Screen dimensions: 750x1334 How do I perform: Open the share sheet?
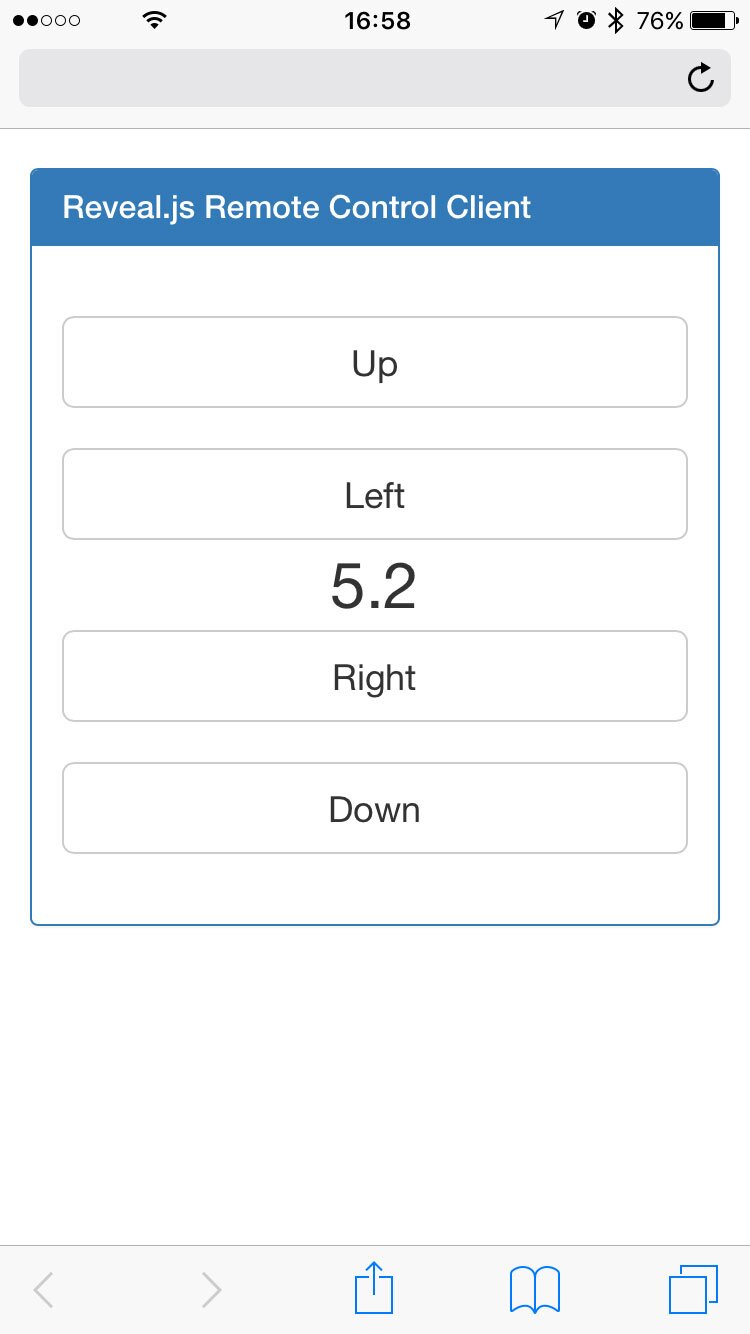(374, 1289)
